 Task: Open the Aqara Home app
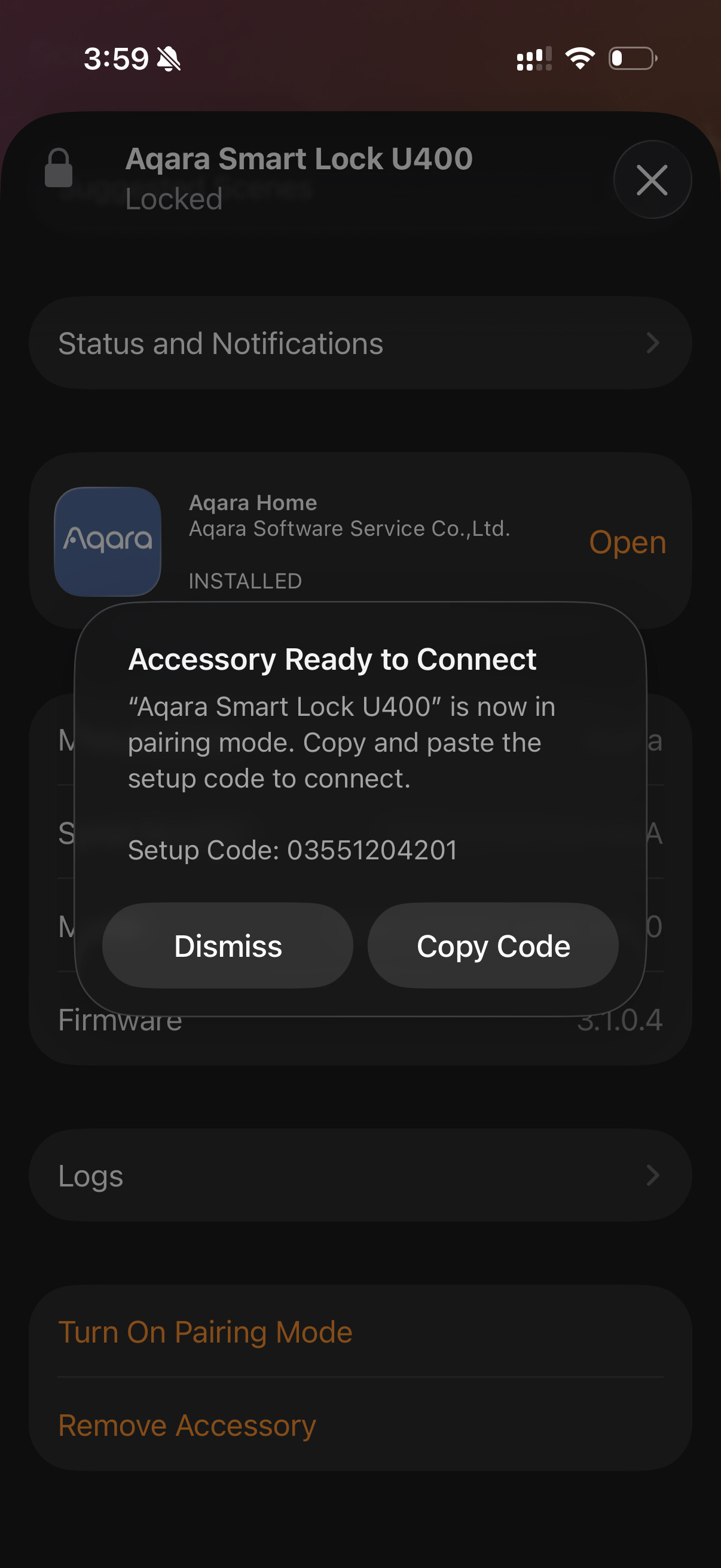[627, 542]
